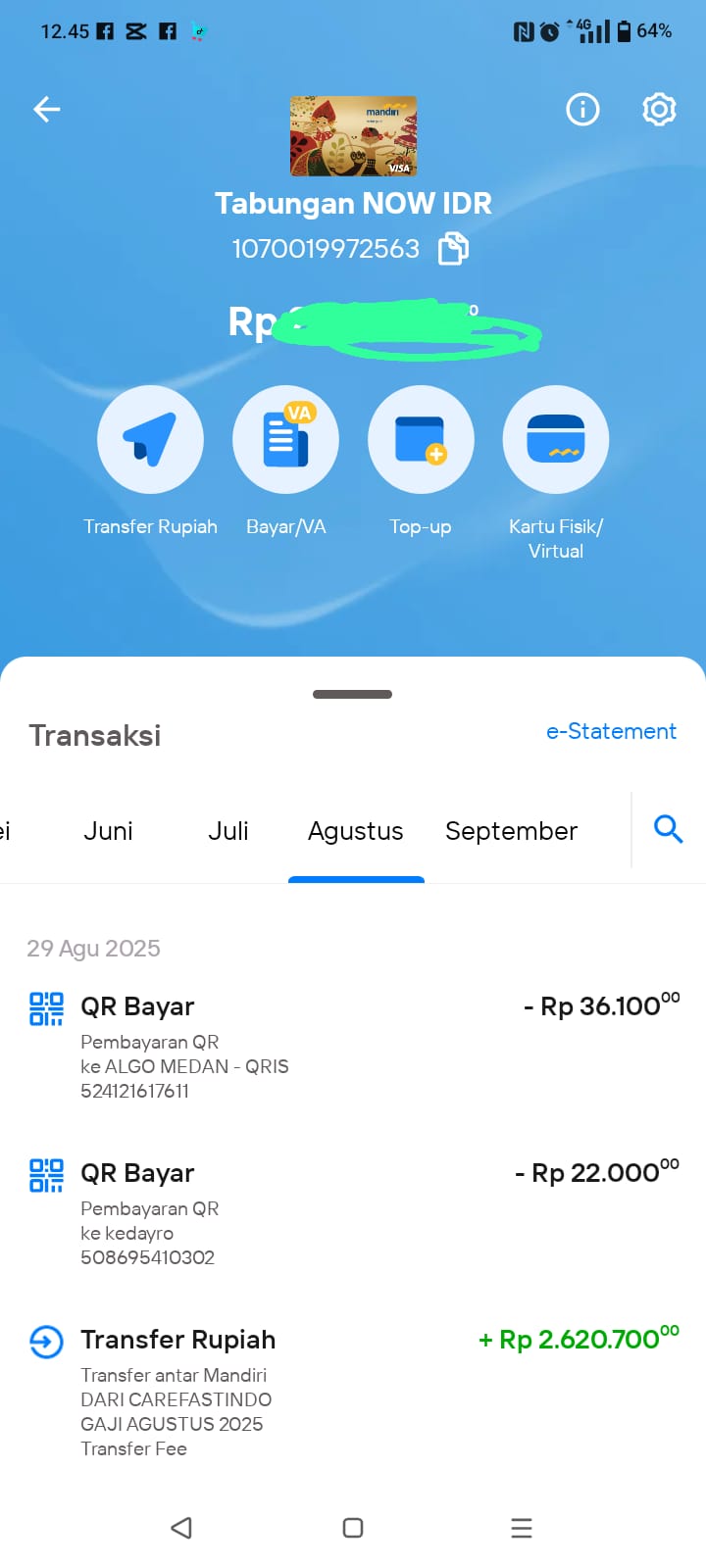Screen dimensions: 706x1568
Task: Open the account info icon
Action: click(x=582, y=110)
